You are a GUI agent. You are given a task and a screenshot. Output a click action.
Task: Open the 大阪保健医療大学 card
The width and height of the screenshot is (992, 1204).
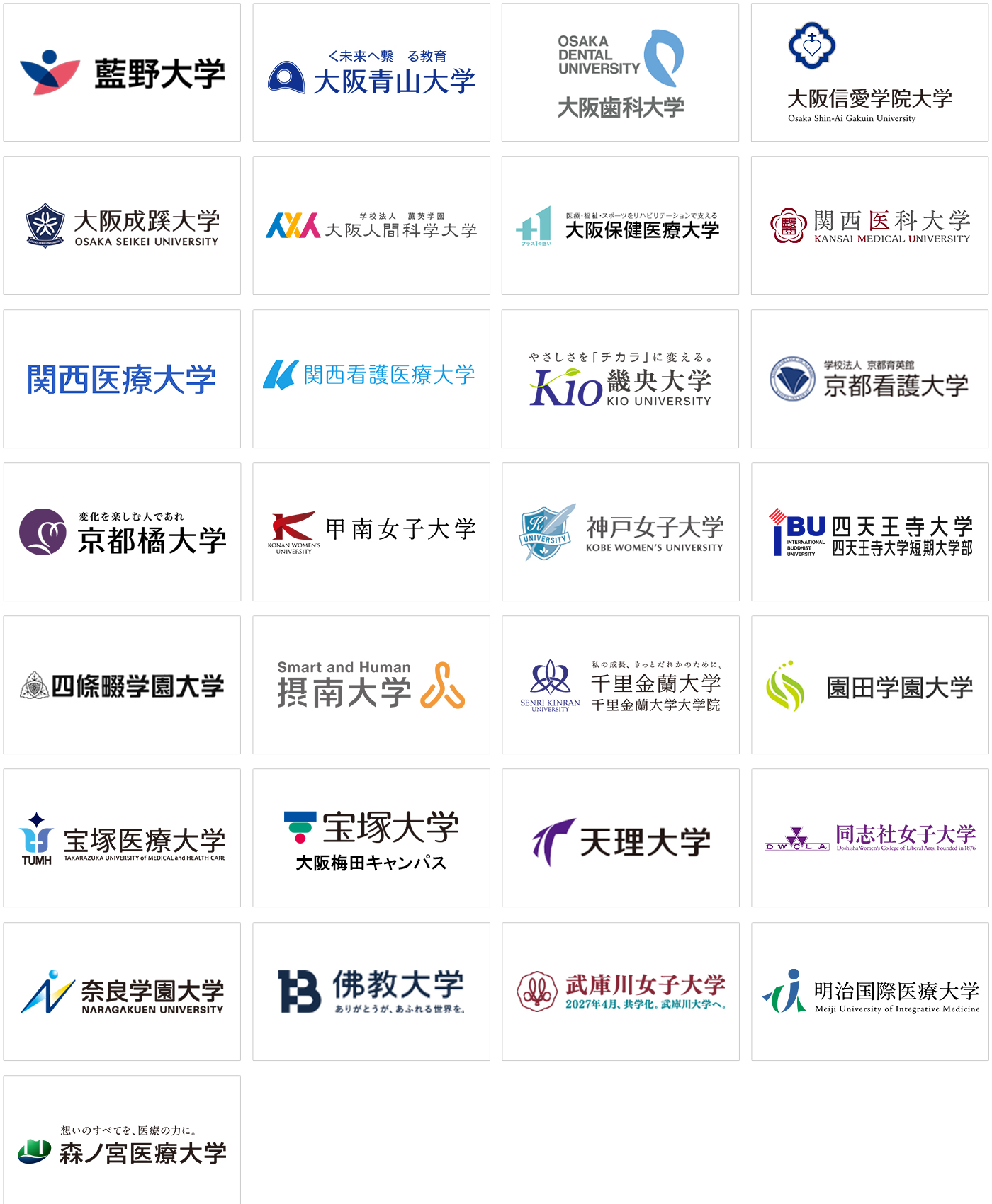pos(620,225)
